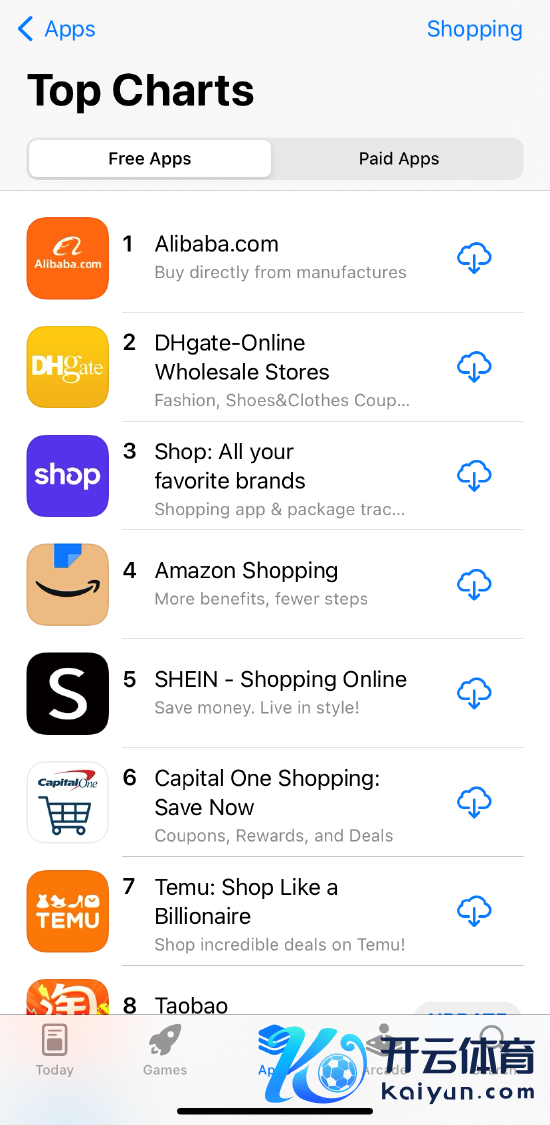Open the Shopping category selector
Image resolution: width=550 pixels, height=1125 pixels.
[x=474, y=29]
